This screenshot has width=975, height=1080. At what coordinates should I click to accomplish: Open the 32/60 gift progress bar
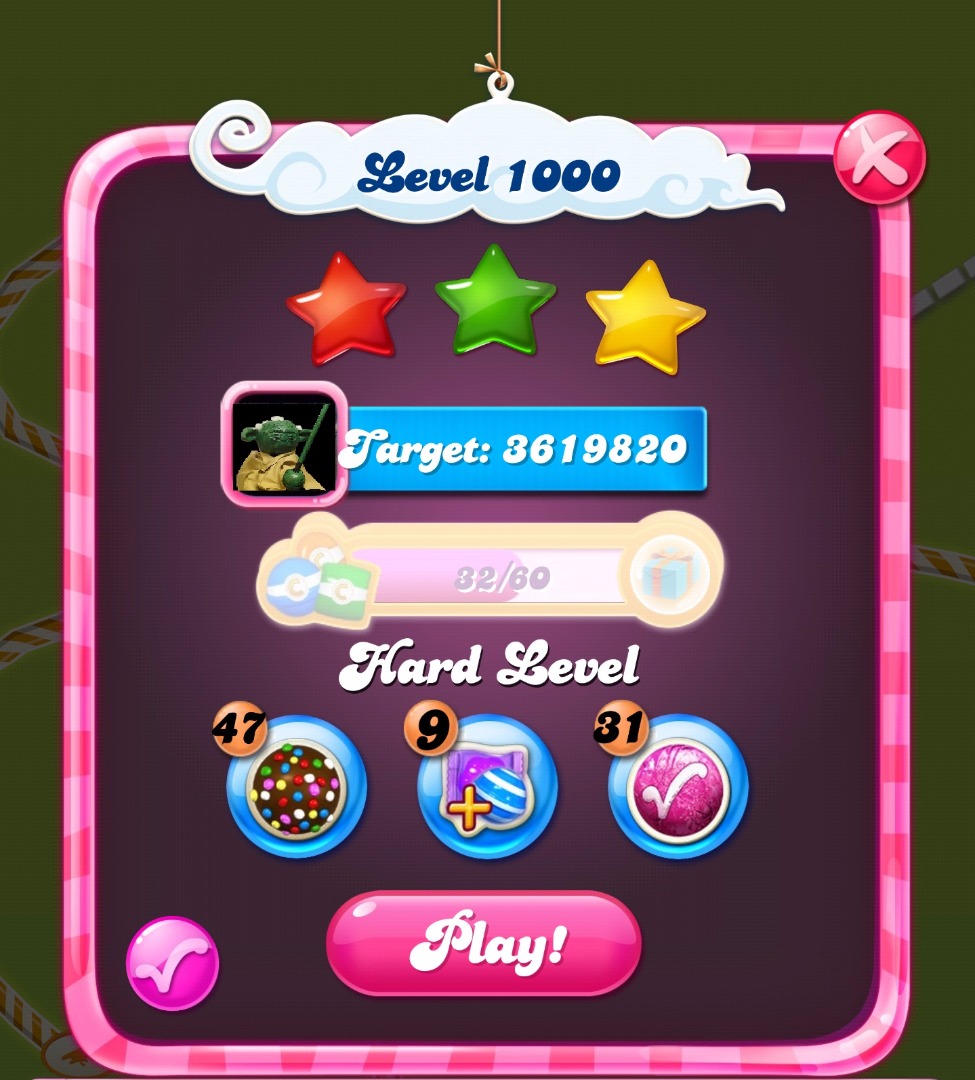pyautogui.click(x=490, y=577)
